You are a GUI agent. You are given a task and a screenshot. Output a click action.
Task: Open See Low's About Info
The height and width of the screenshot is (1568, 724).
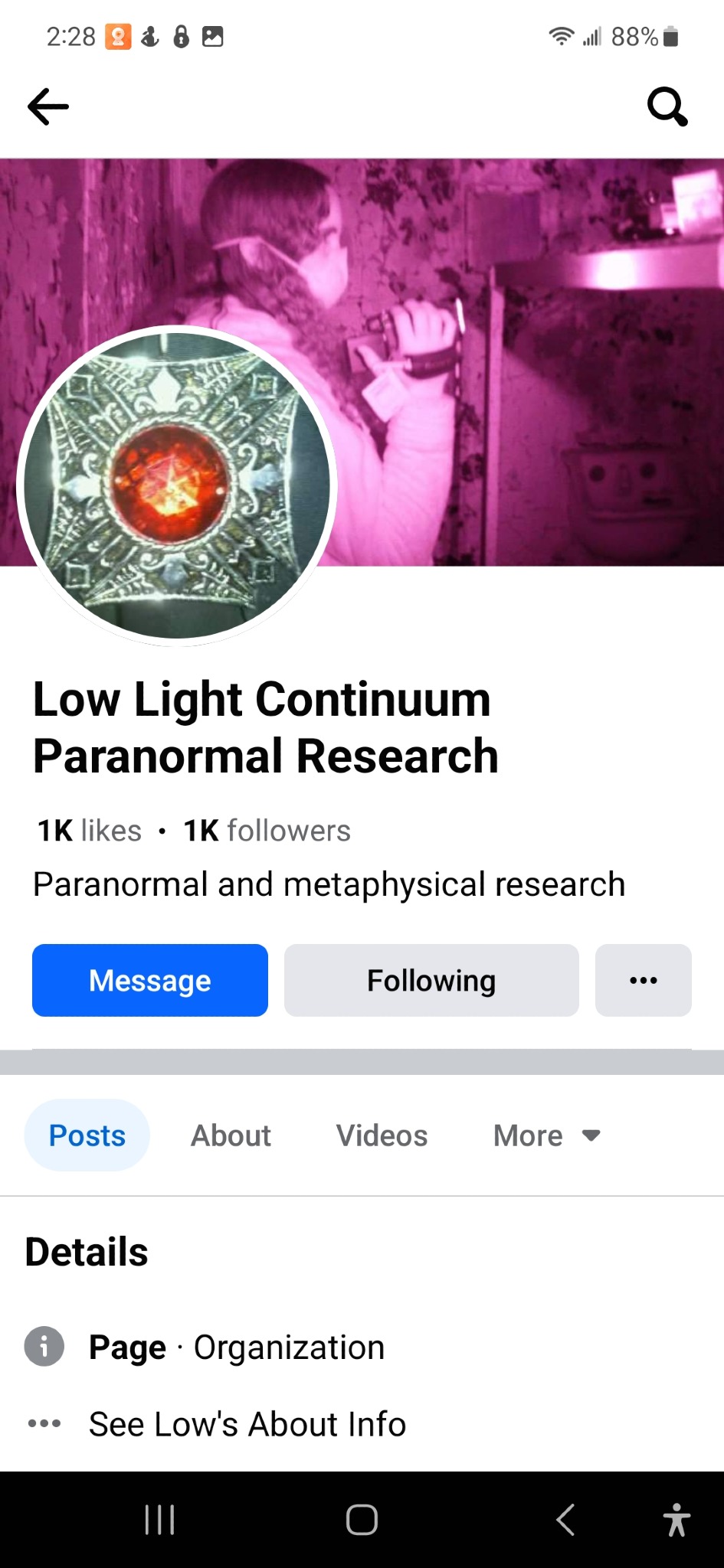[247, 1424]
